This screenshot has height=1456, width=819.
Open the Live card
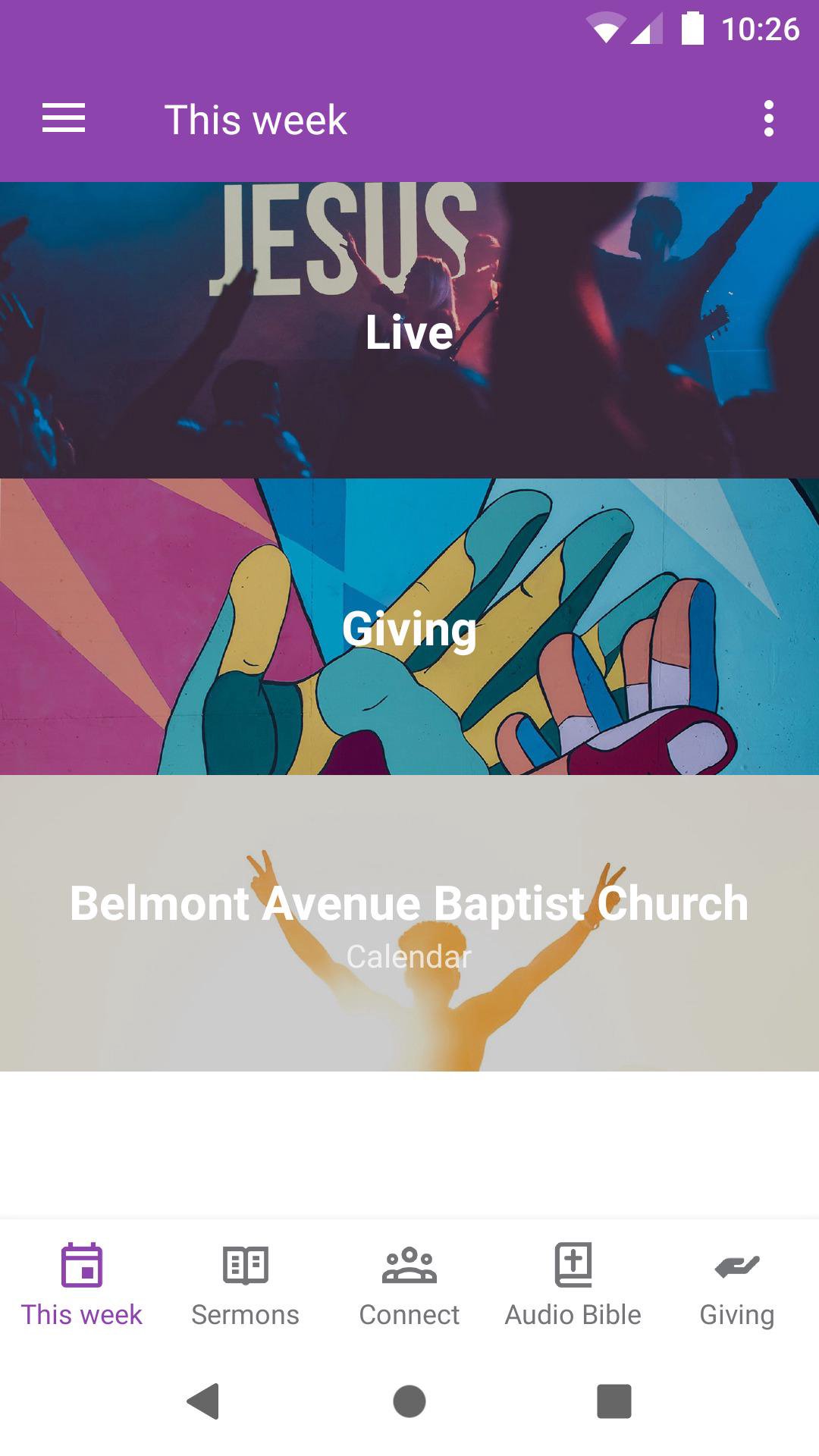[x=409, y=331]
